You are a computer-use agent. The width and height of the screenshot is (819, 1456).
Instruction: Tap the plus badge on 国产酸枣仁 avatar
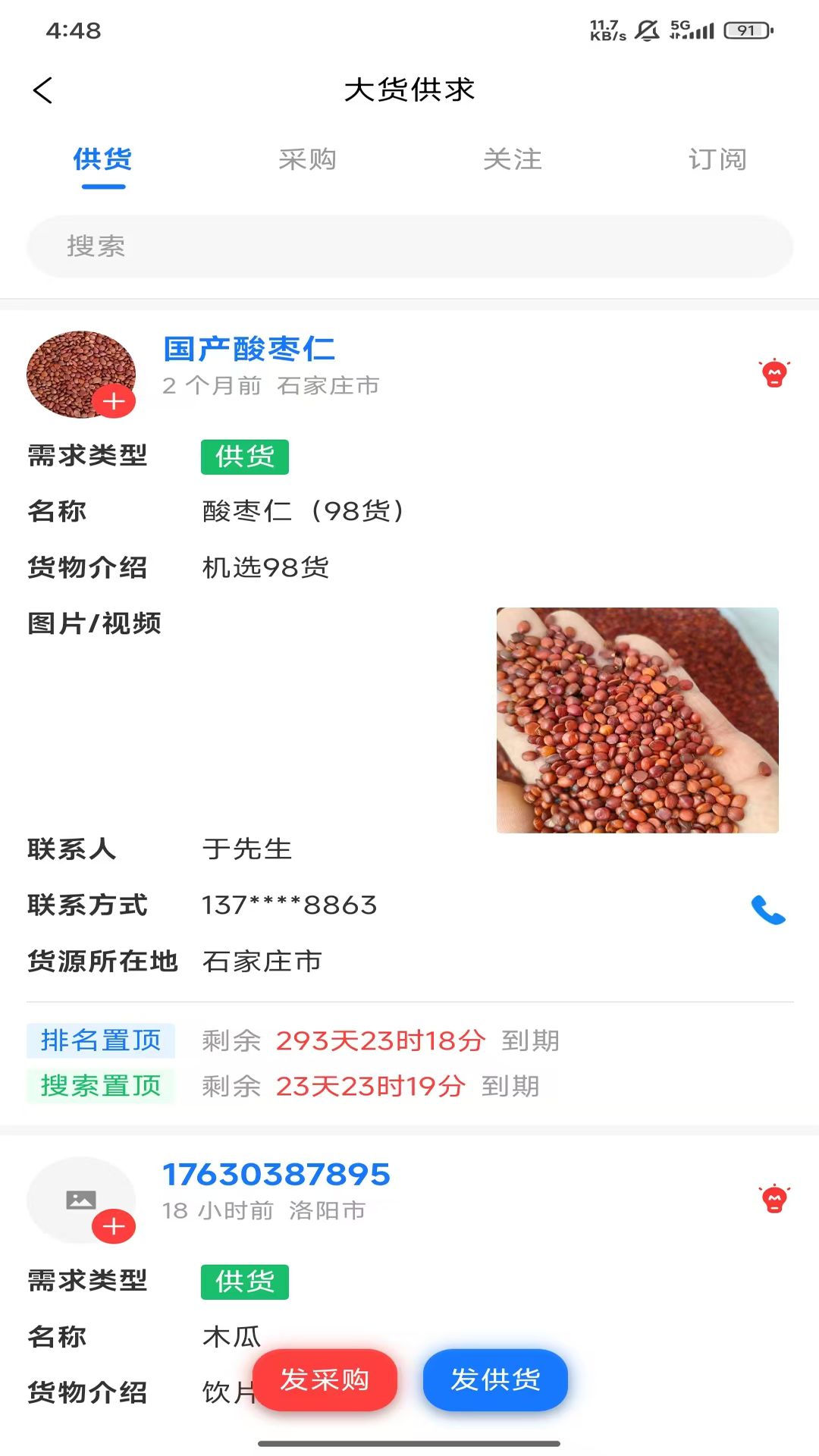pos(115,401)
